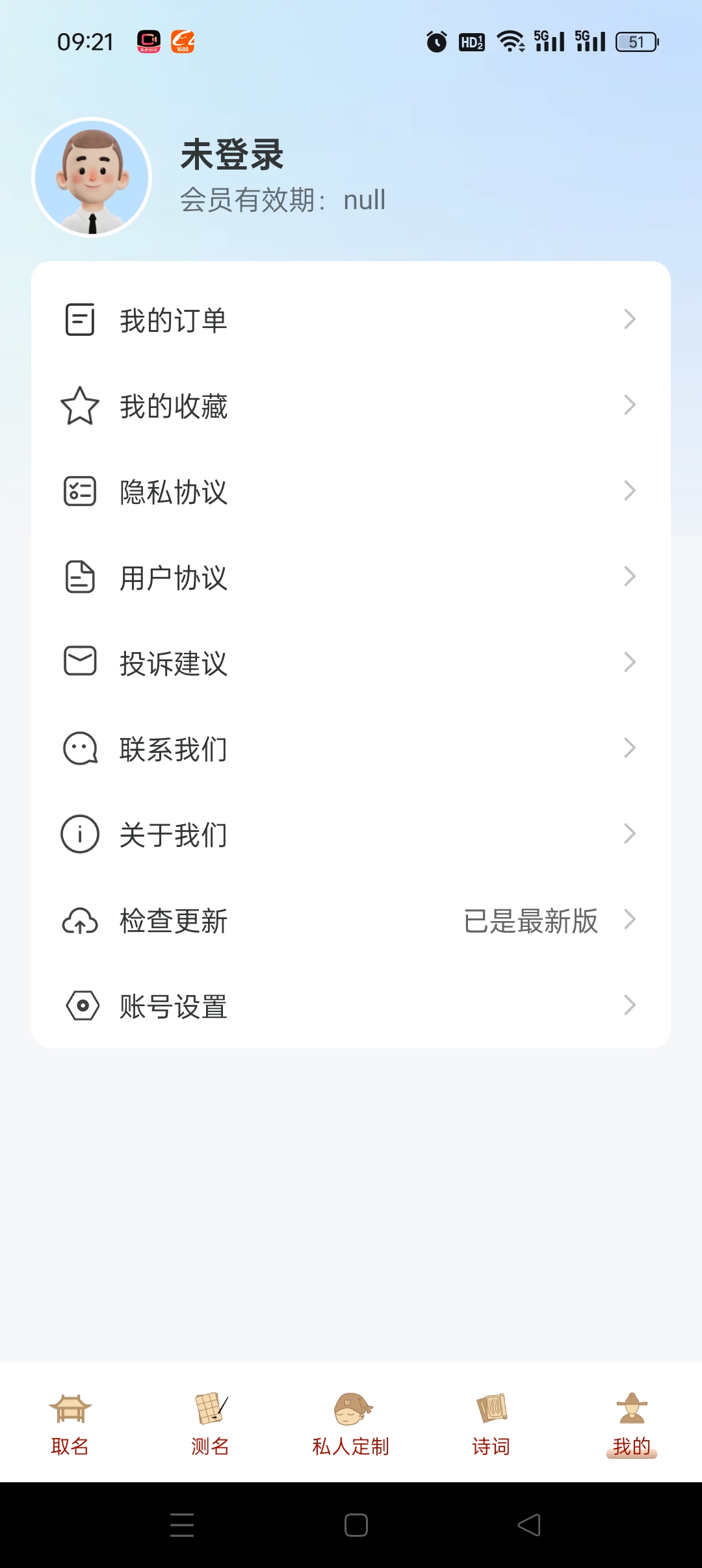Select the 用户协议 document icon
Screen dimensions: 702x1568
pos(79,578)
